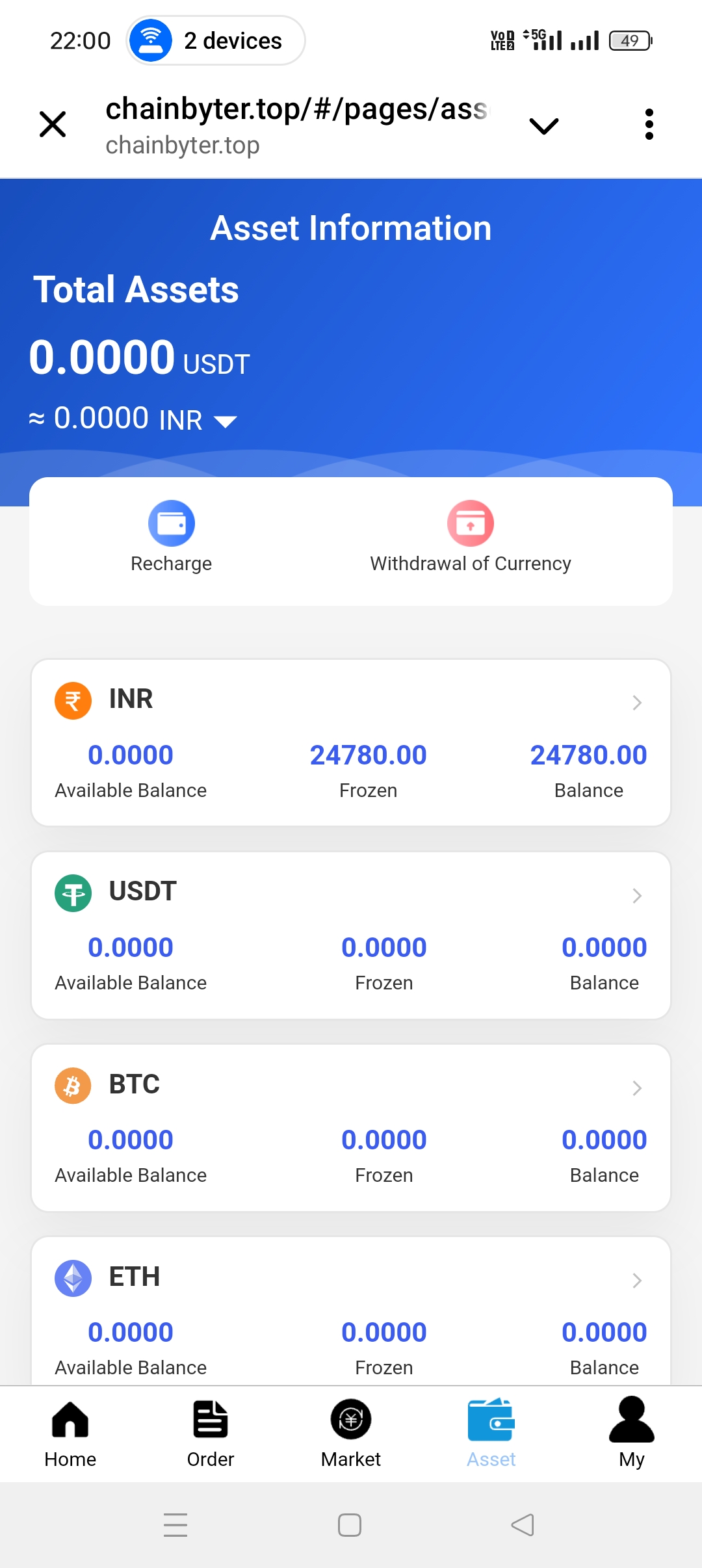Open the browser overflow menu

coord(649,124)
